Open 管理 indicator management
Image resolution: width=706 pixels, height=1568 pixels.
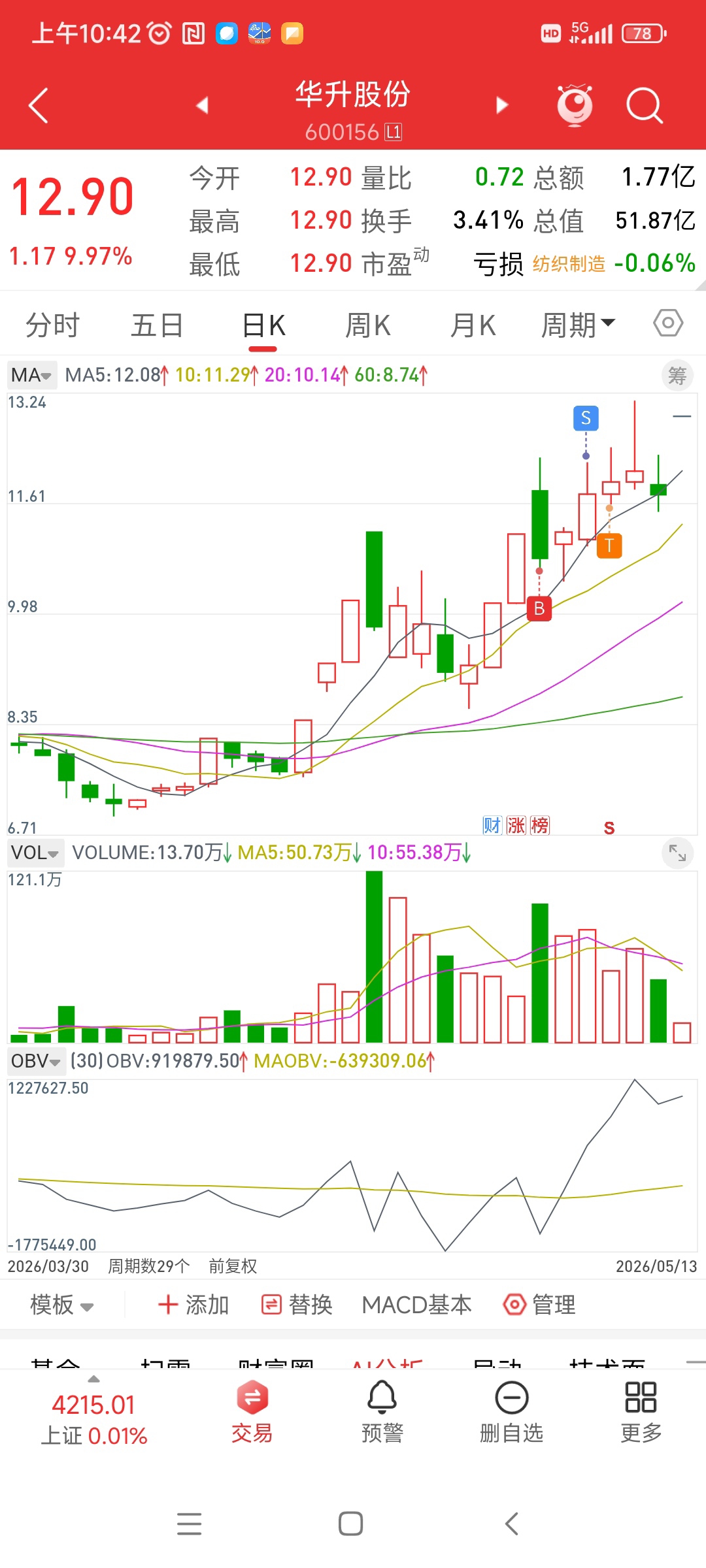coord(540,1305)
